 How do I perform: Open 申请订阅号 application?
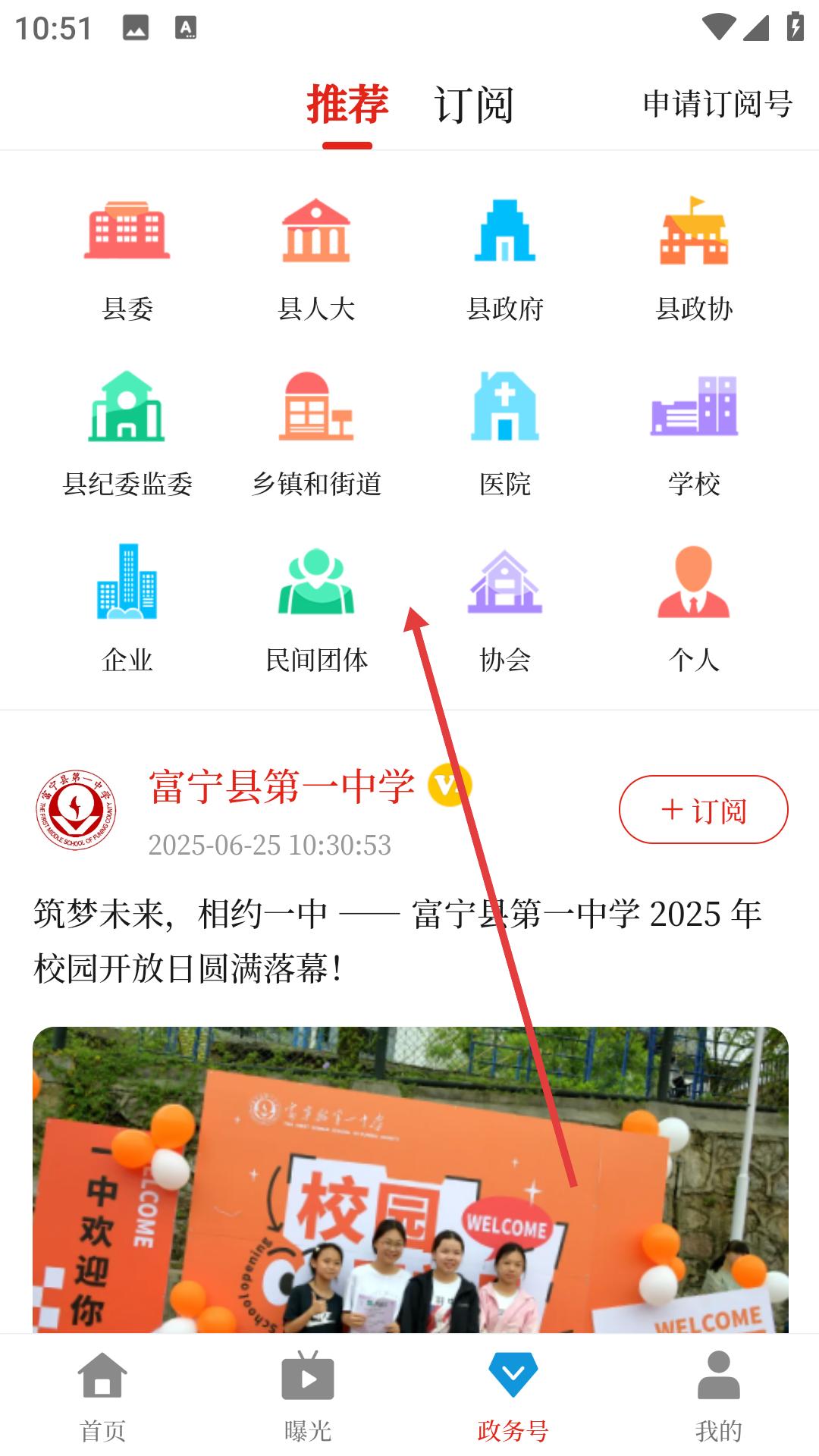click(x=717, y=105)
